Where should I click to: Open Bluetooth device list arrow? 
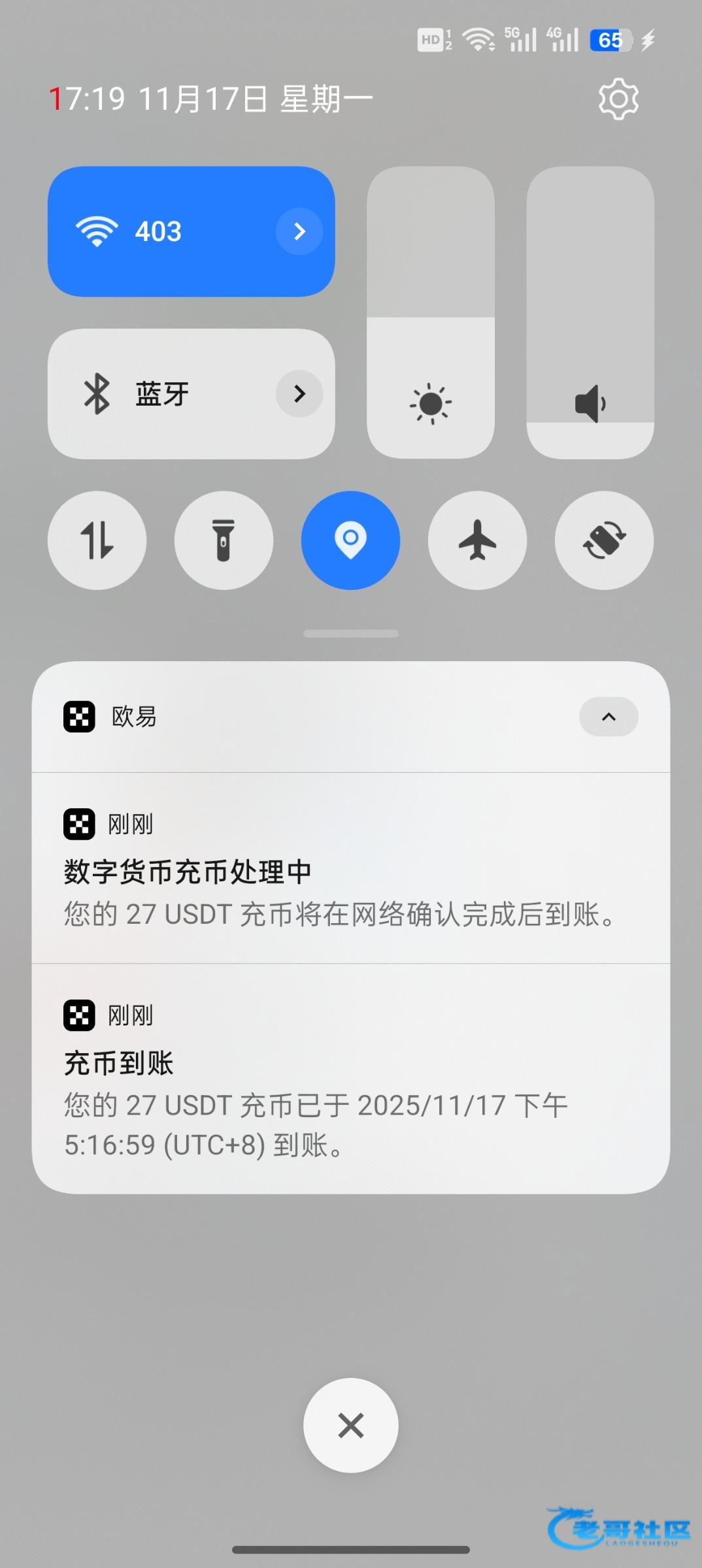pos(299,394)
